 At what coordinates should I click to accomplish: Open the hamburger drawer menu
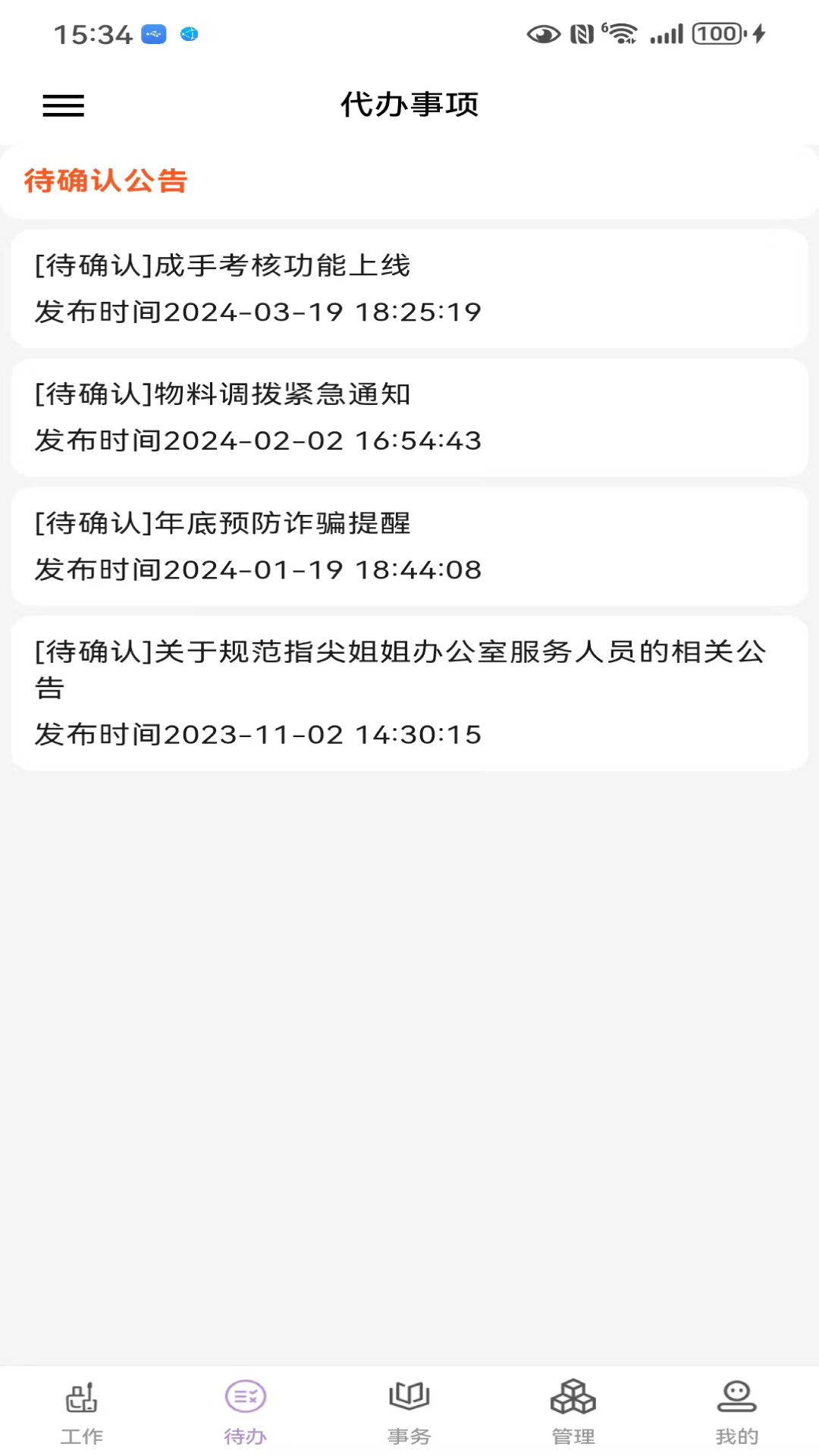pos(64,105)
